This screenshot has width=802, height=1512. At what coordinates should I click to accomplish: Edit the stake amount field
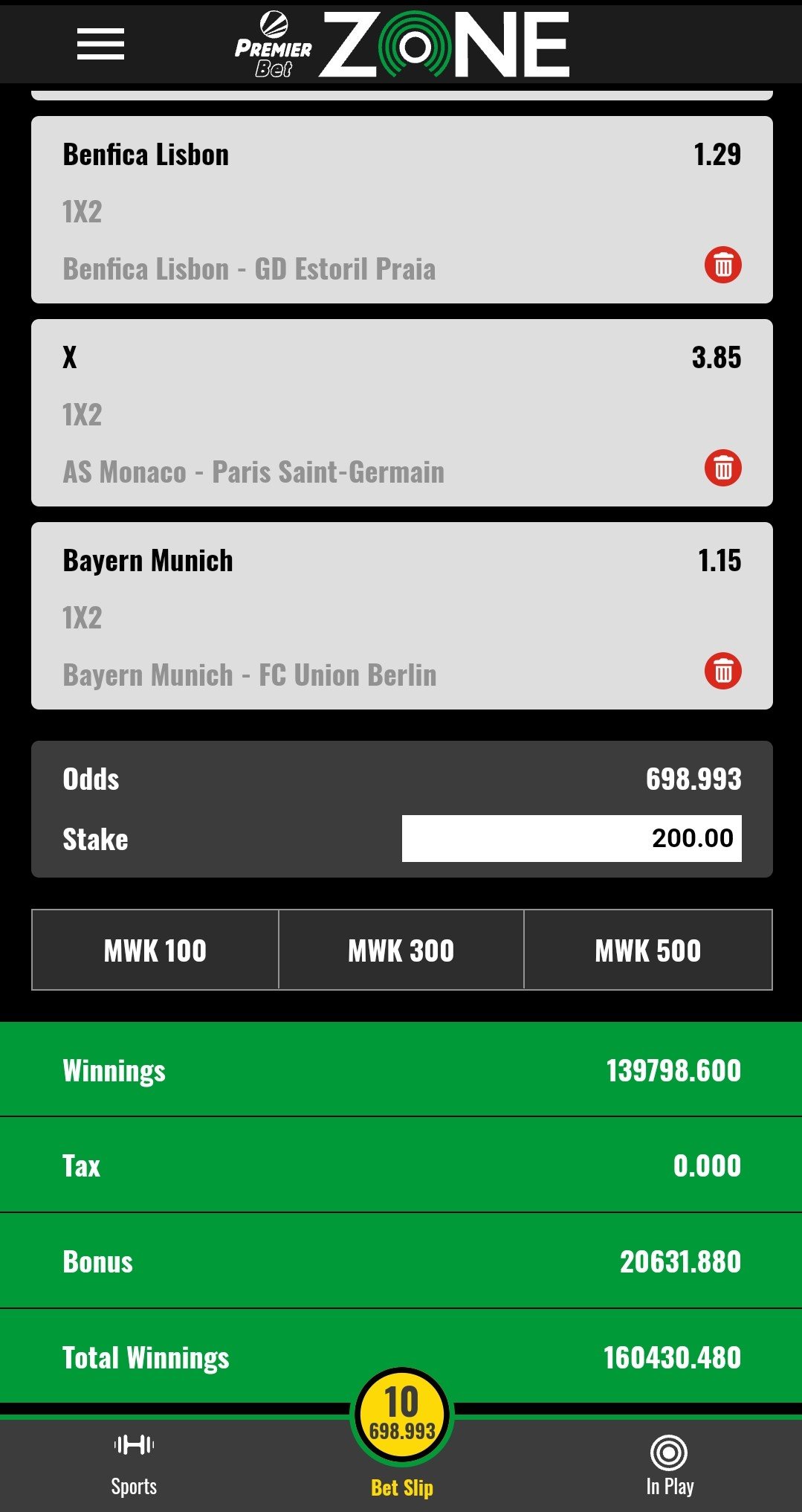point(571,838)
